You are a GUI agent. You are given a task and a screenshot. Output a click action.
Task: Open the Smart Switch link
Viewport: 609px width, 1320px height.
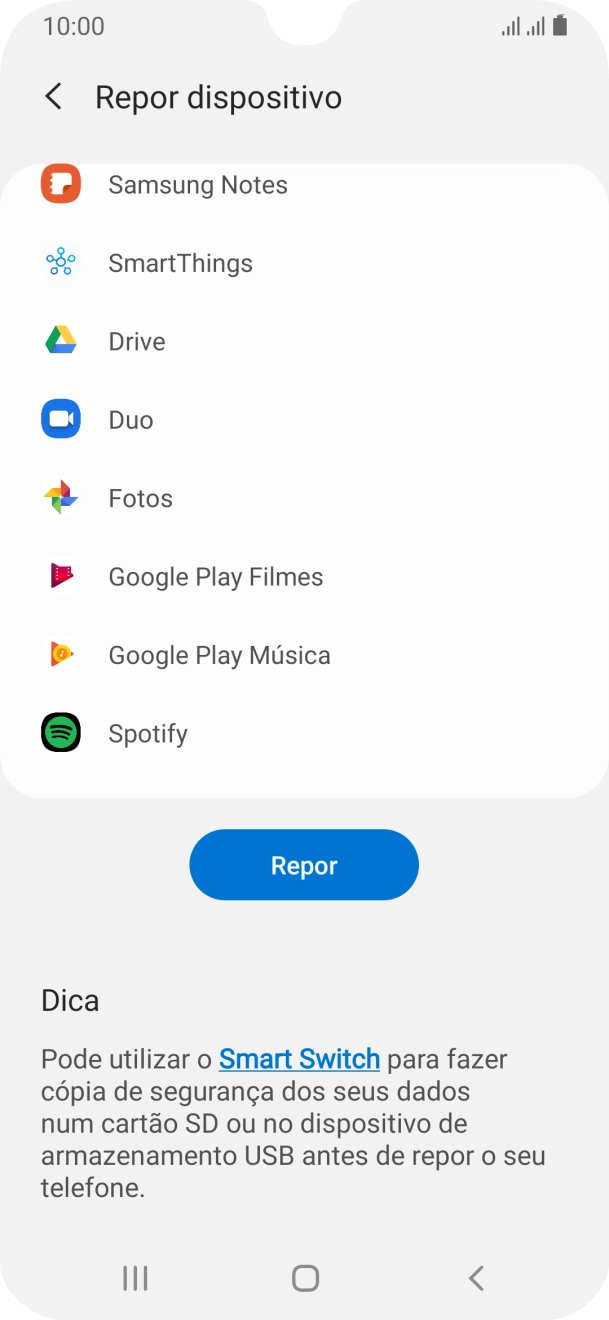click(299, 1059)
